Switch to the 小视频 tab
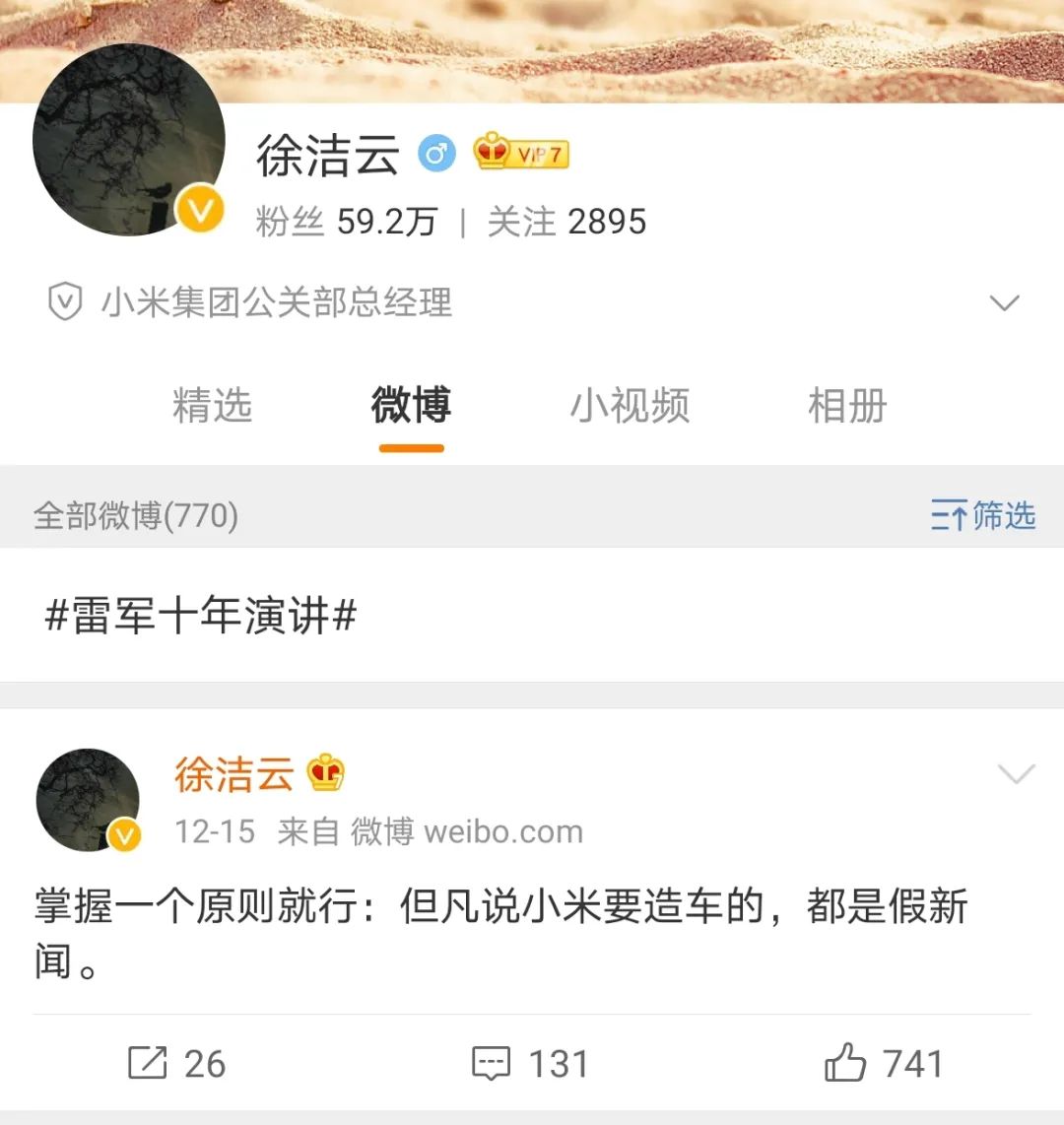This screenshot has height=1125, width=1064. click(630, 406)
